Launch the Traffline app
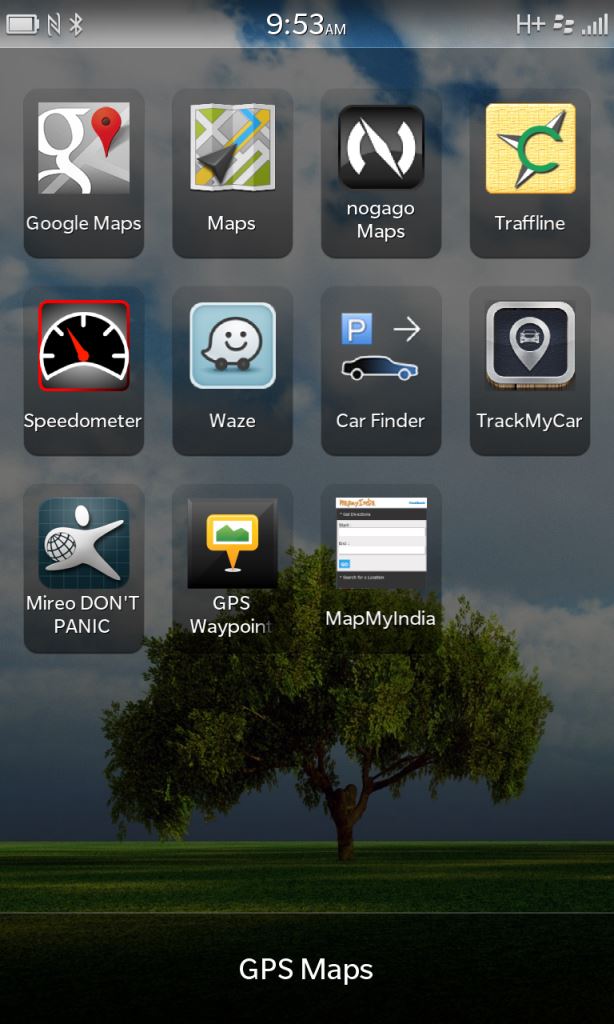The image size is (614, 1024). click(530, 150)
